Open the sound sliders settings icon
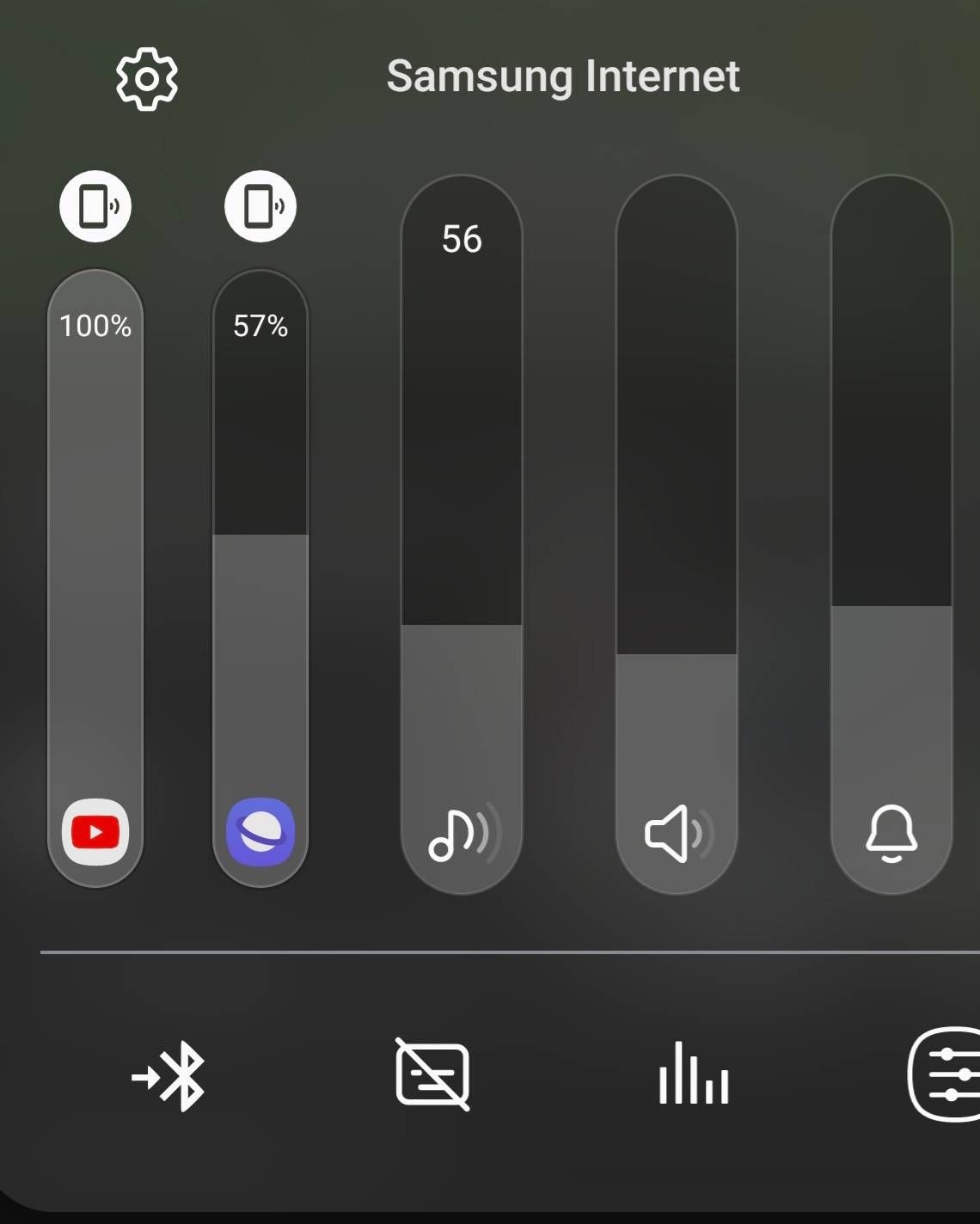Screen dimensions: 980x1224 coord(946,1074)
